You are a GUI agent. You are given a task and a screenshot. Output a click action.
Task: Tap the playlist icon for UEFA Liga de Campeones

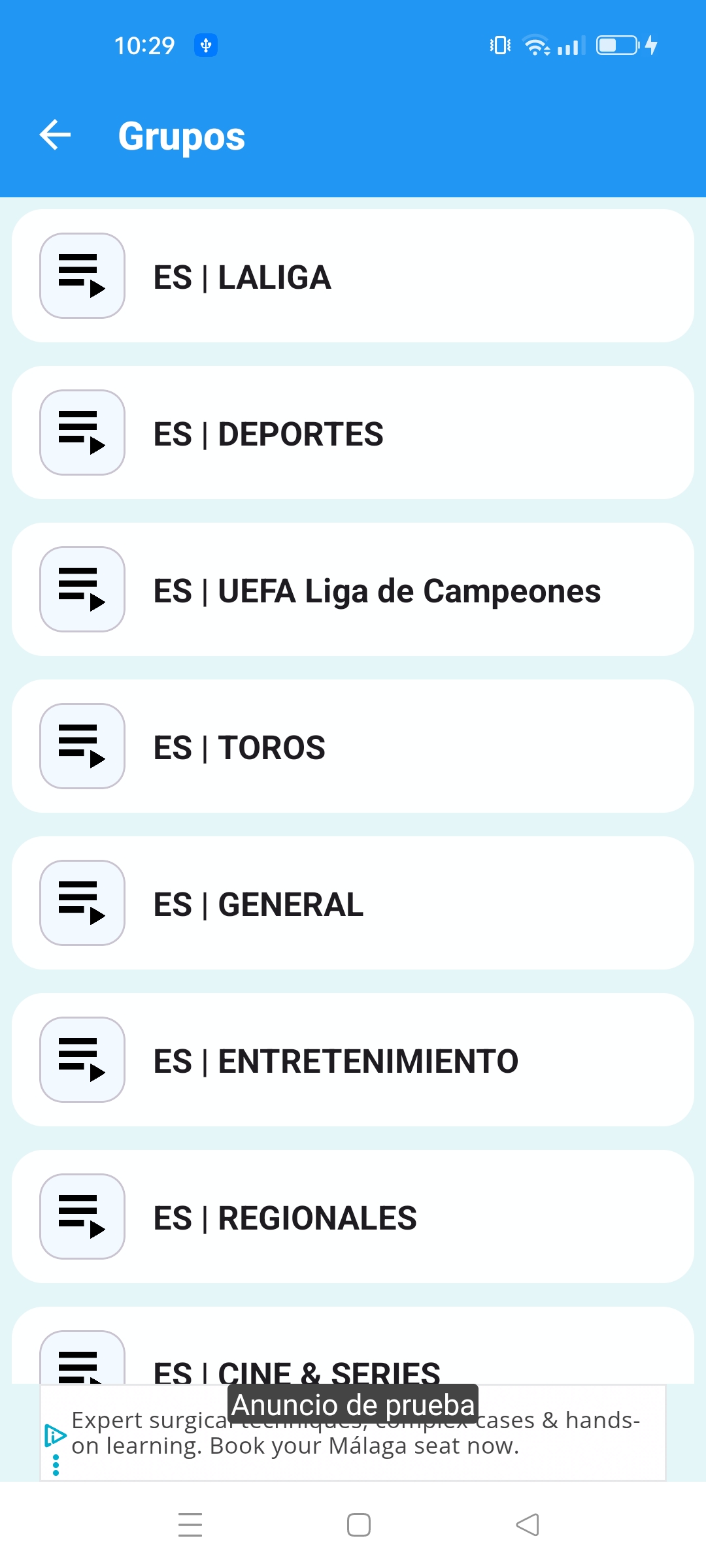coord(82,589)
